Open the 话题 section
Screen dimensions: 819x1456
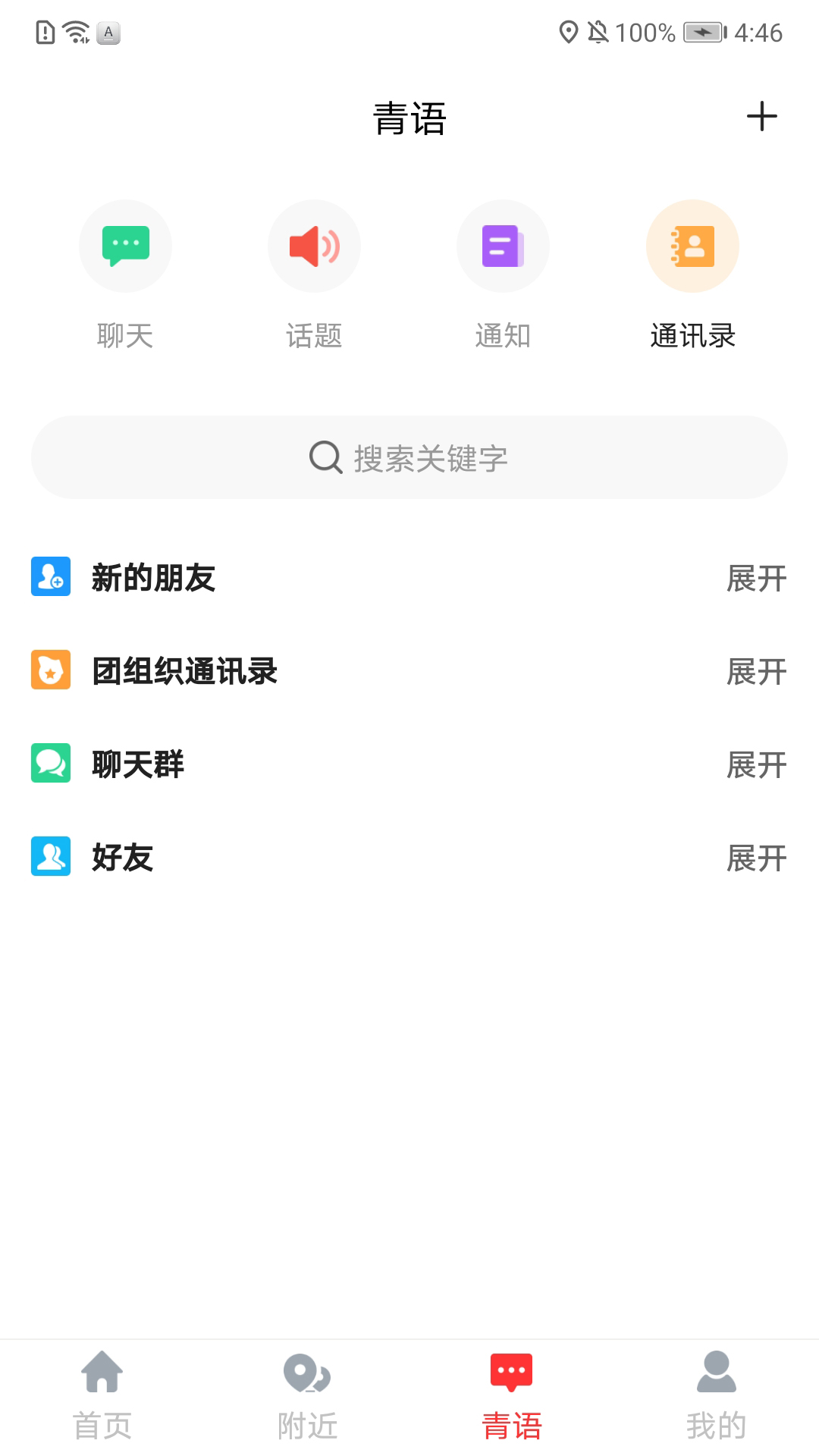click(314, 273)
